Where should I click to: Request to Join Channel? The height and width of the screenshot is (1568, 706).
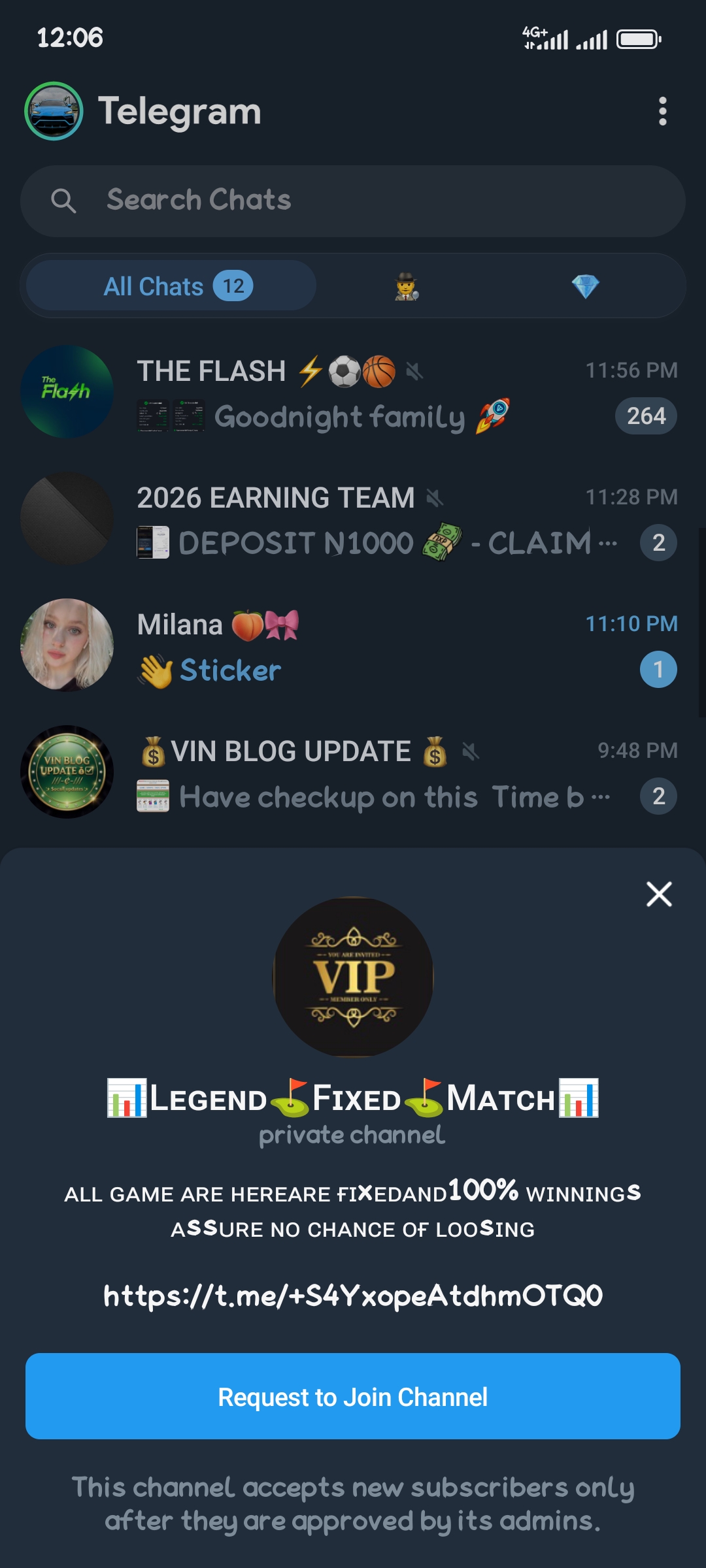(x=353, y=1396)
